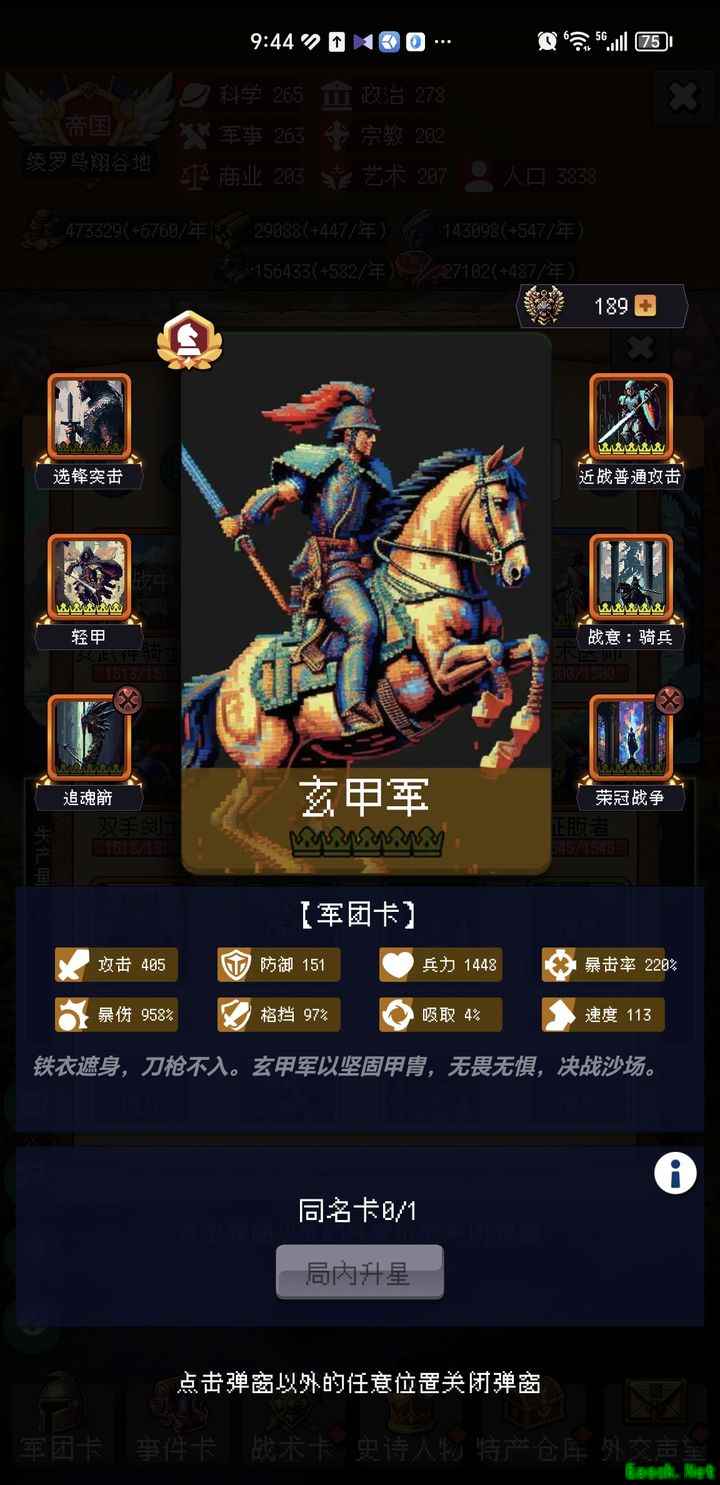
Task: Open the 近战普通攻击 skill card
Action: coord(630,418)
